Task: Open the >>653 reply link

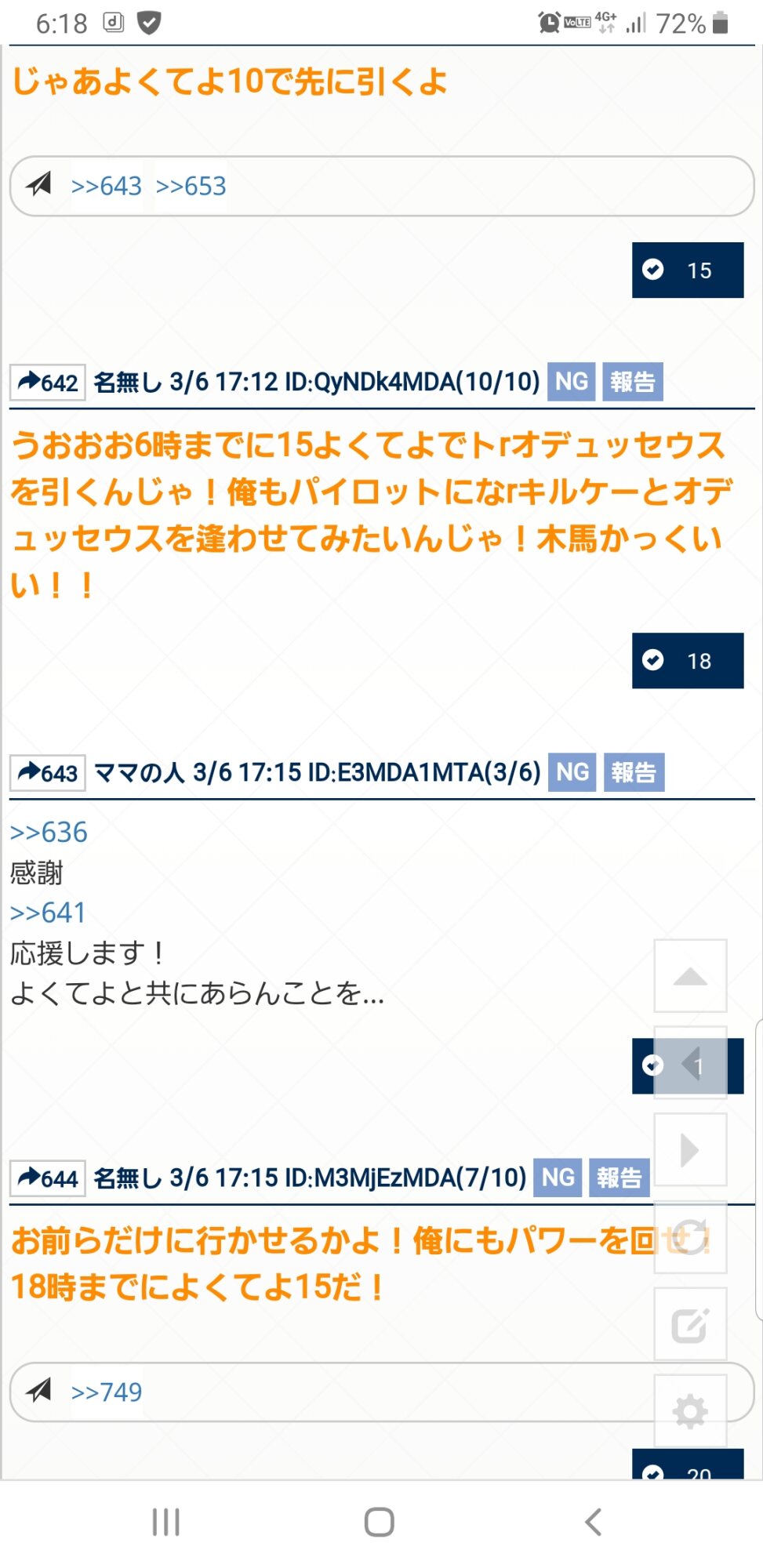Action: click(191, 186)
